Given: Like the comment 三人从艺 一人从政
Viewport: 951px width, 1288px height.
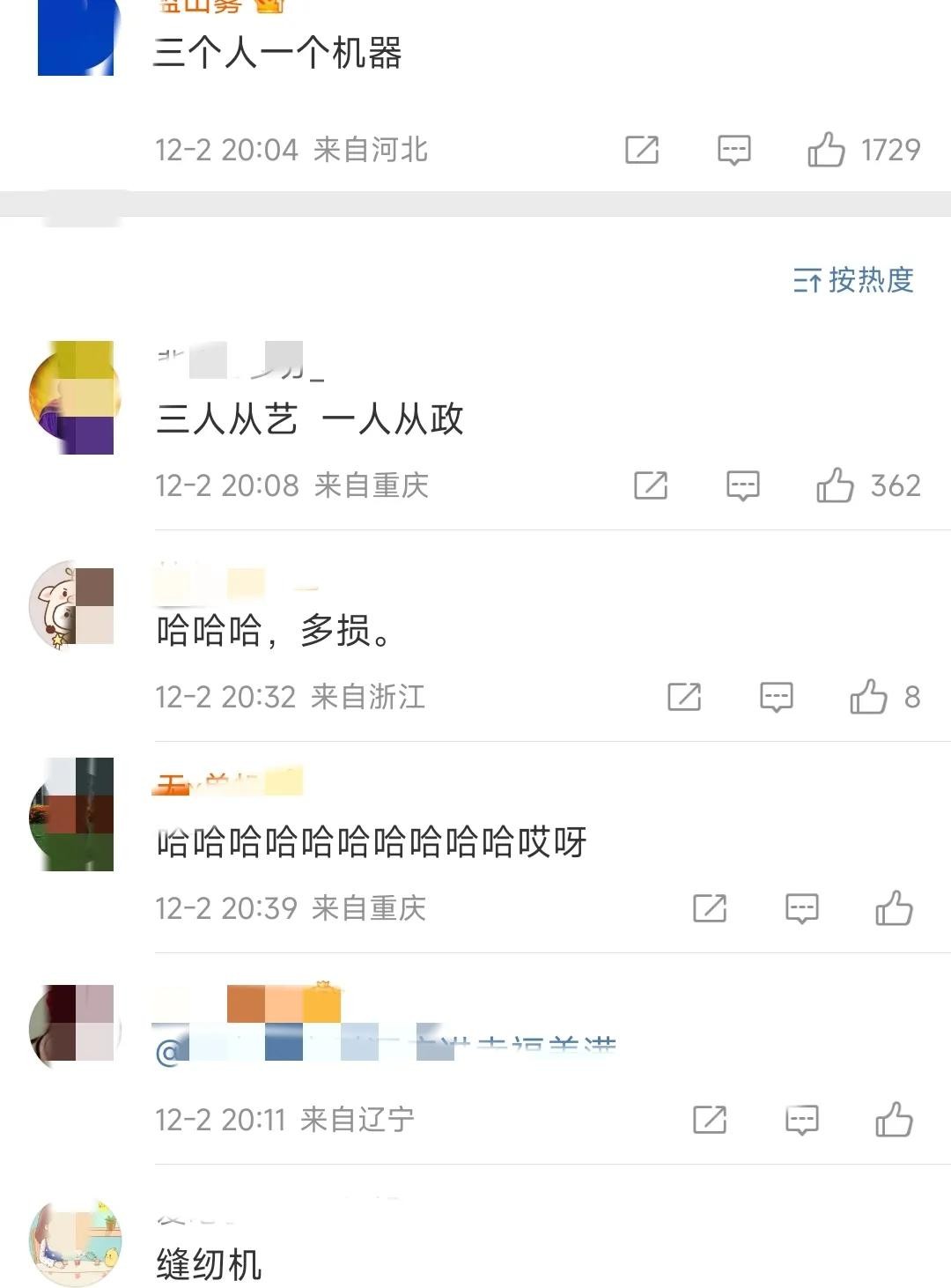Looking at the screenshot, I should [x=835, y=485].
